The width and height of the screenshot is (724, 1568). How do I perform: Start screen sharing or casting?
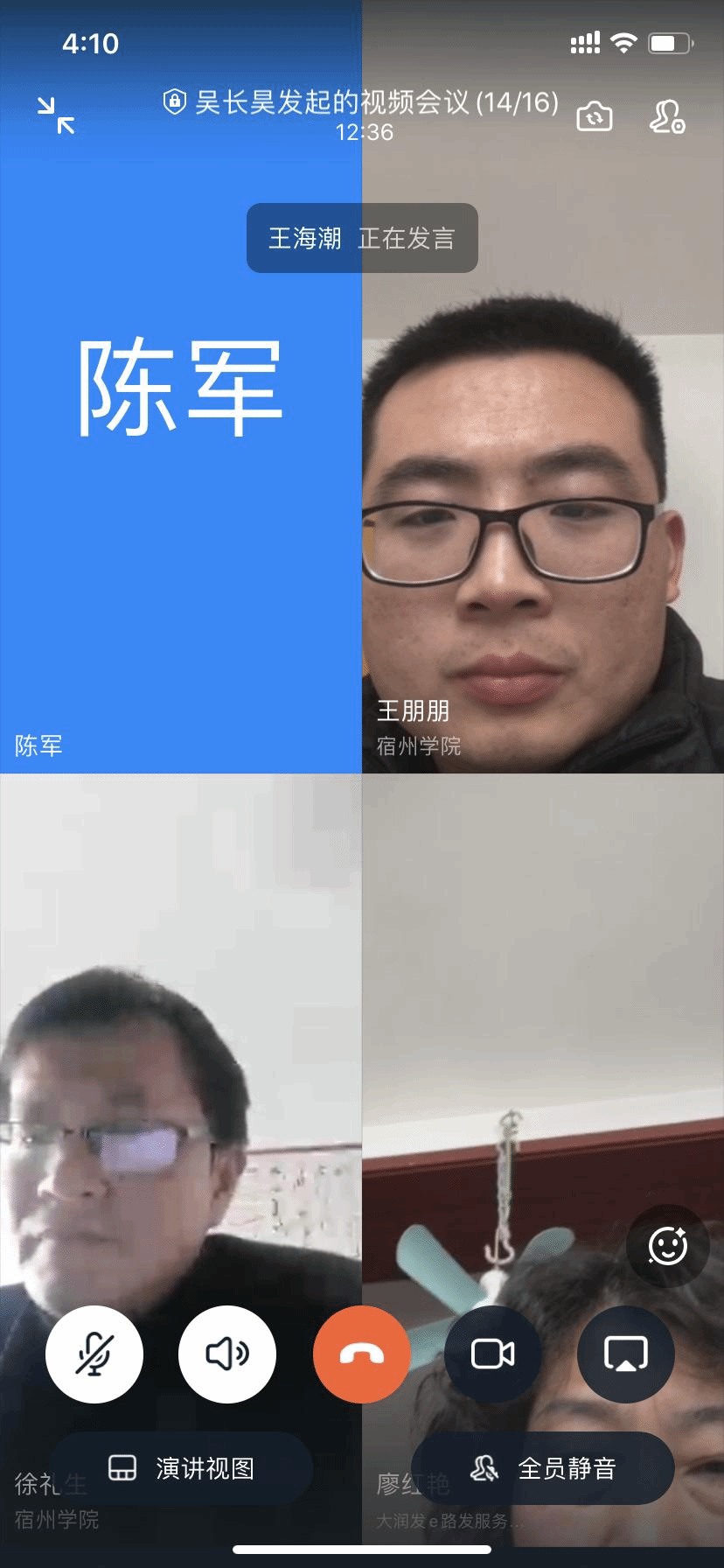click(626, 1354)
